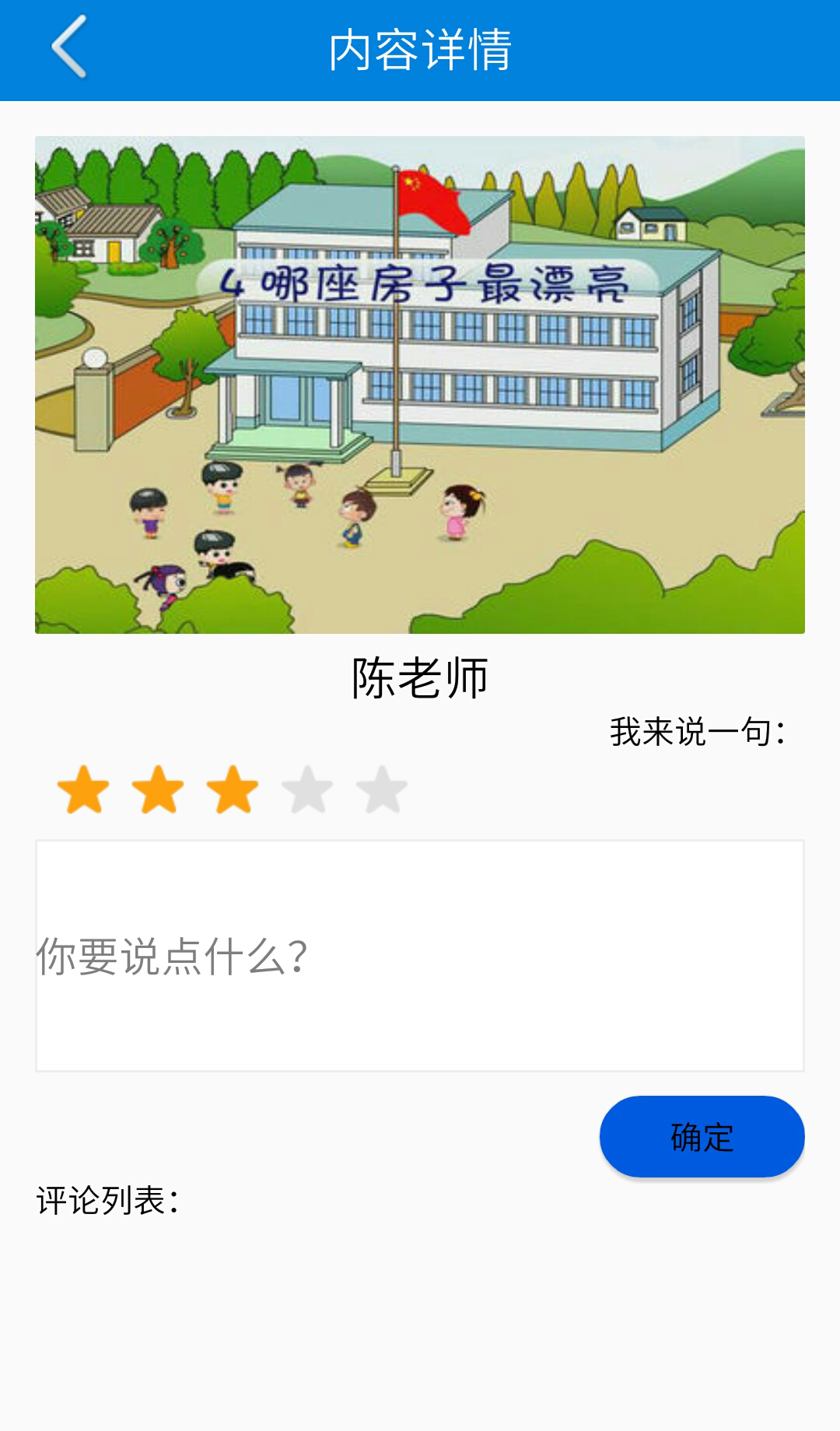Adjust the star rating slider to three
This screenshot has height=1431, width=840.
coord(232,790)
